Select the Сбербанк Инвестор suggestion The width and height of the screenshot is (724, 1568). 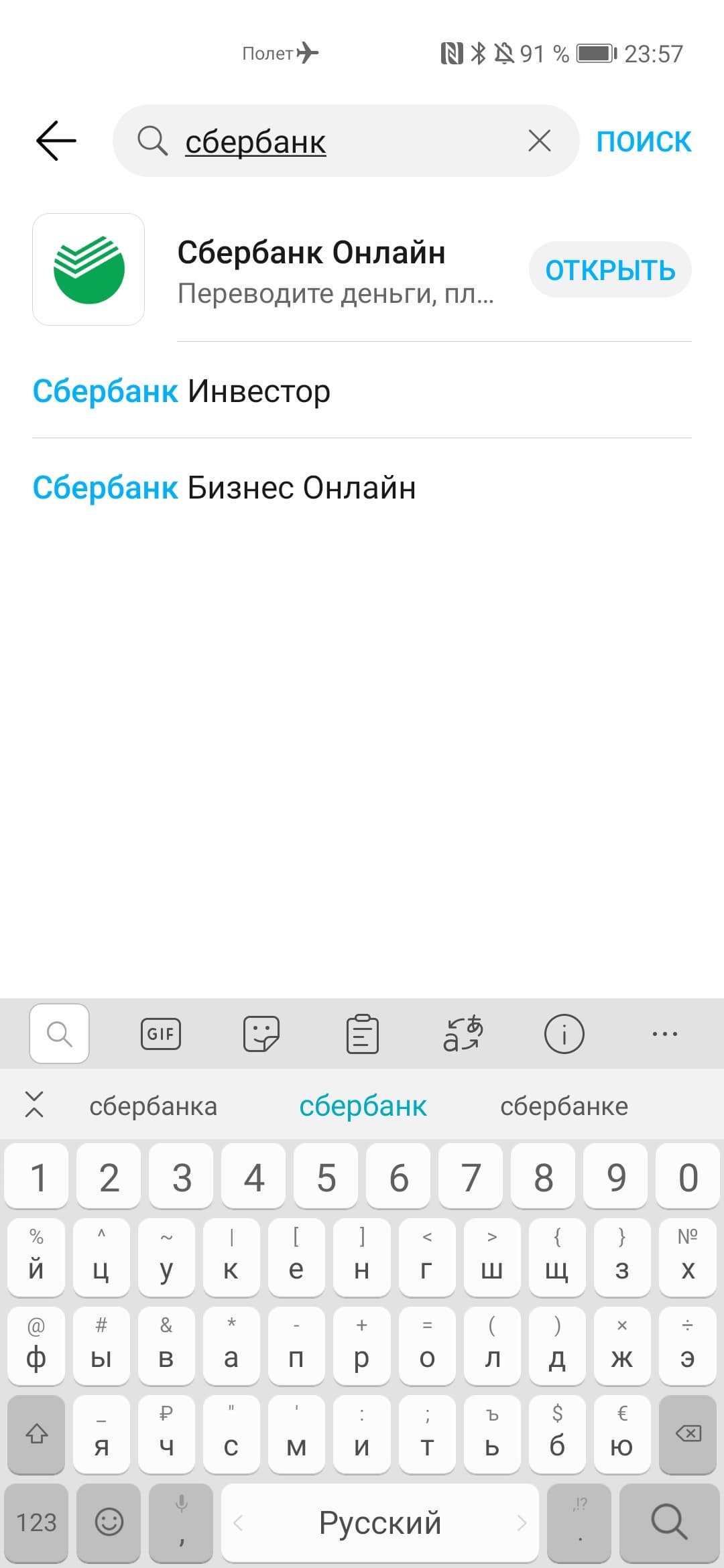(x=182, y=391)
